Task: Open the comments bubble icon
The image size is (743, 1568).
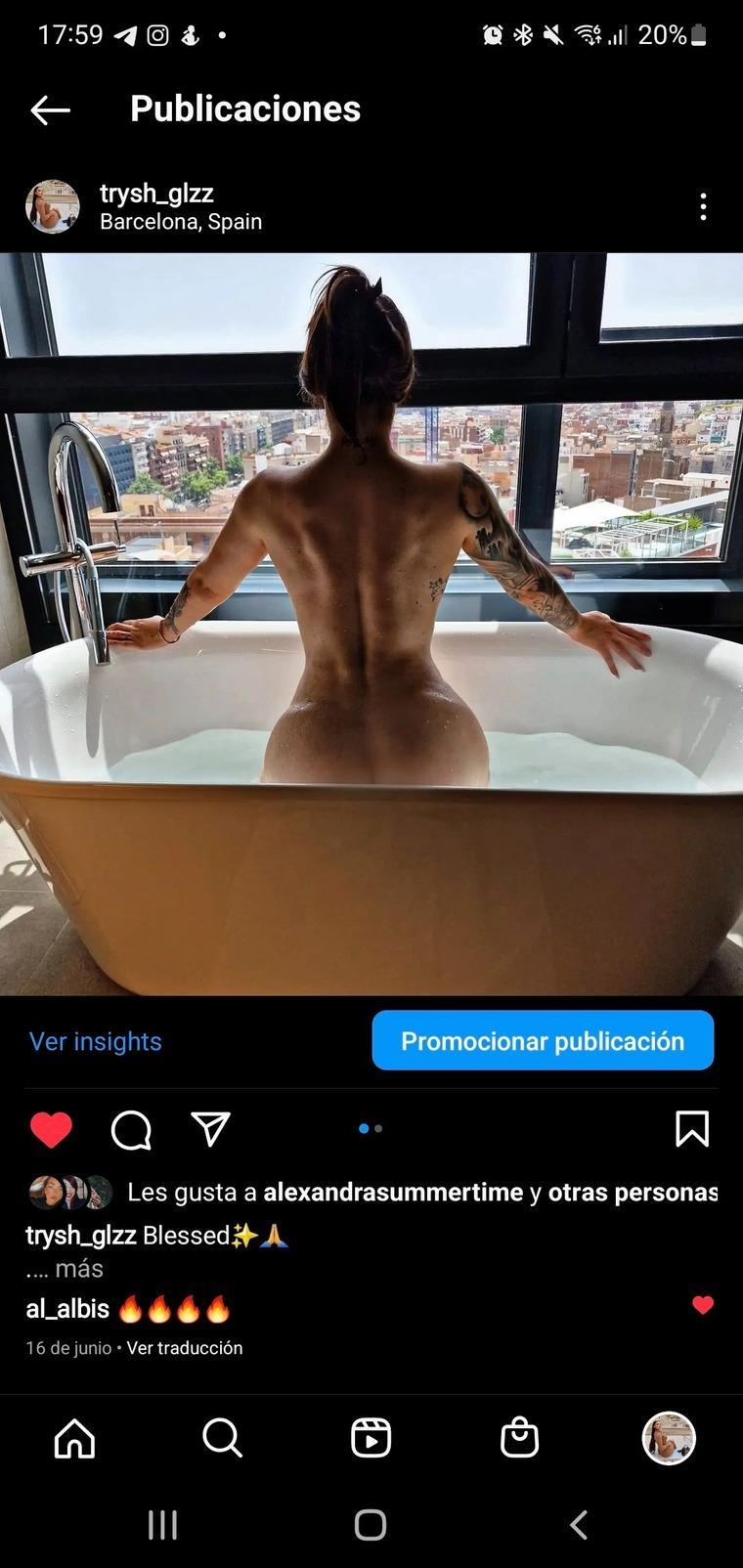Action: point(131,1130)
